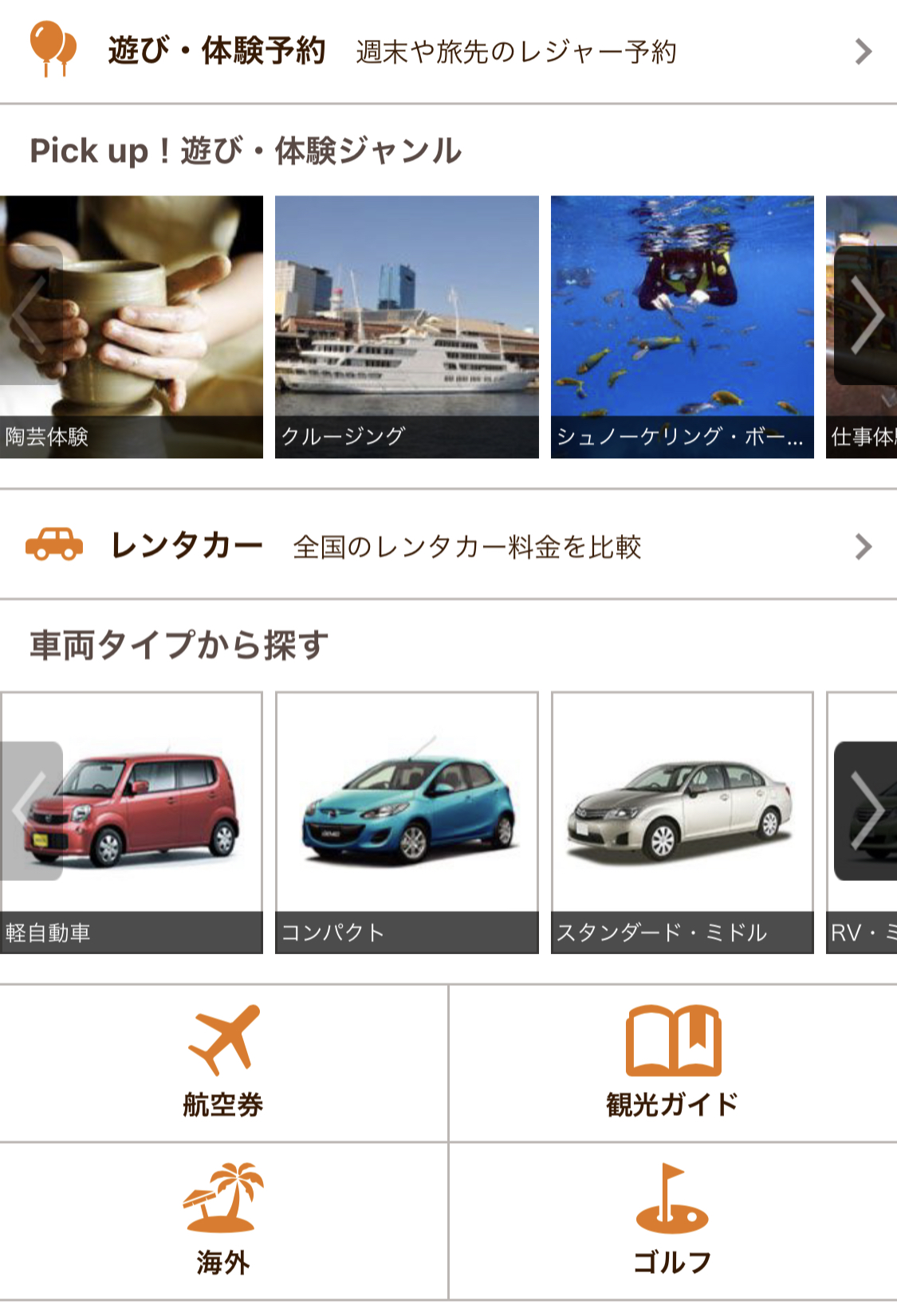Show next car types in the carousel
Screen dimensions: 897x1316
click(866, 811)
